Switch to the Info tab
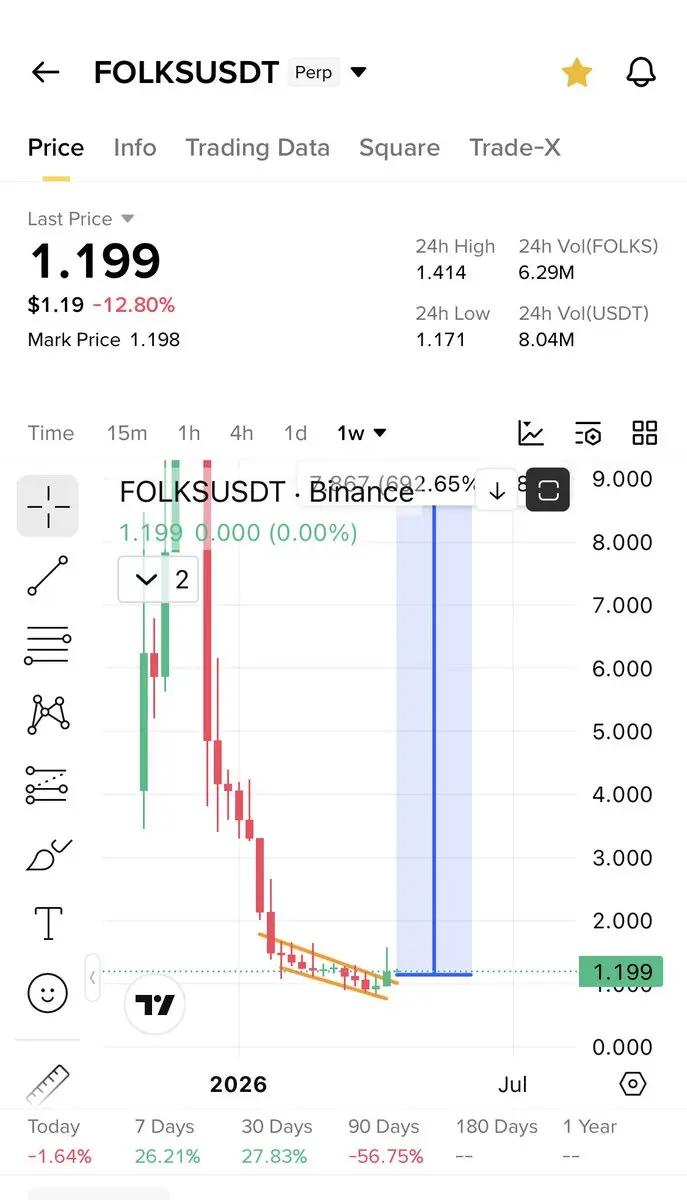The image size is (687, 1200). [135, 148]
